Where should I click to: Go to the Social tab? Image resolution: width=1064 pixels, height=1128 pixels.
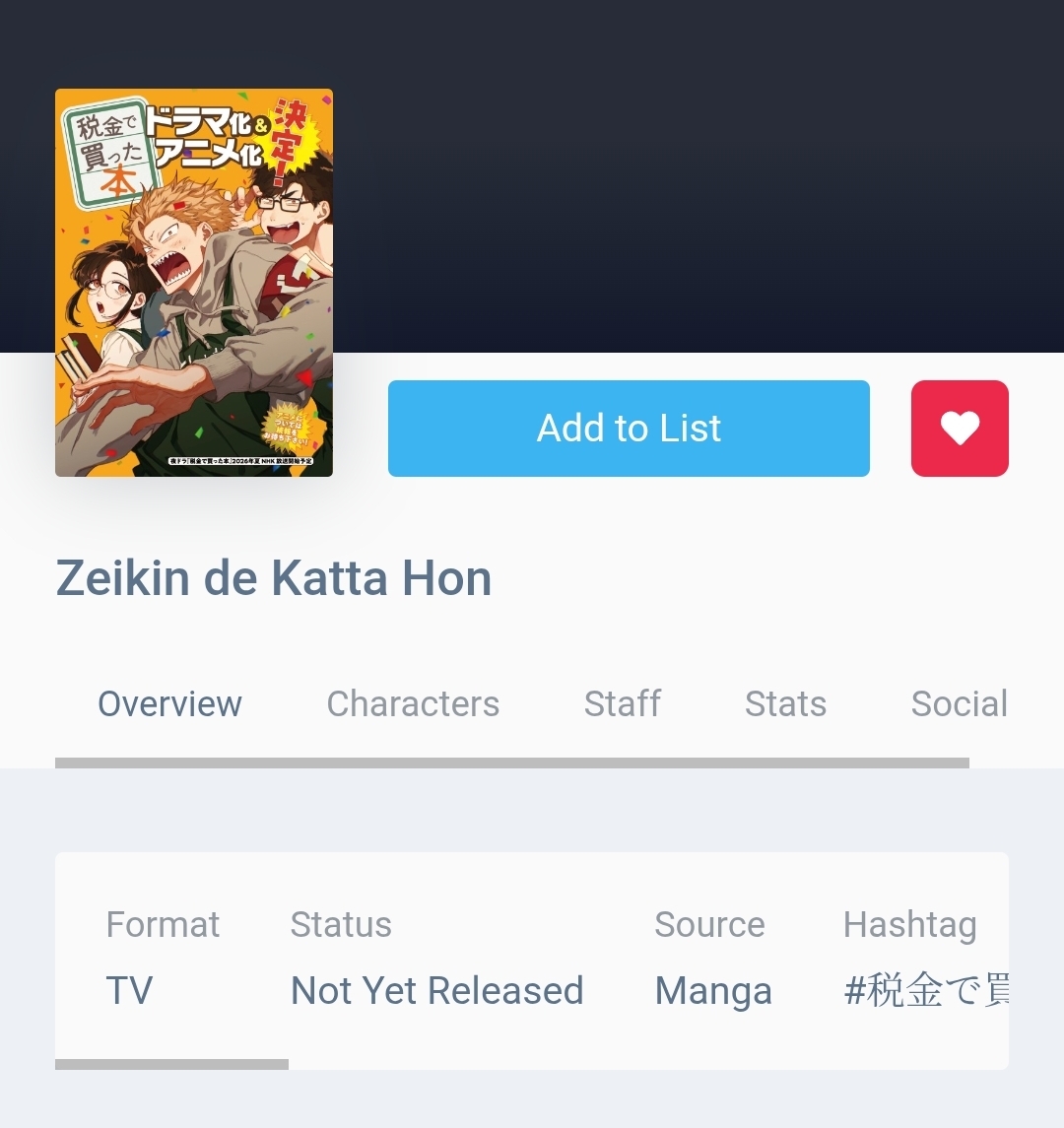tap(959, 703)
